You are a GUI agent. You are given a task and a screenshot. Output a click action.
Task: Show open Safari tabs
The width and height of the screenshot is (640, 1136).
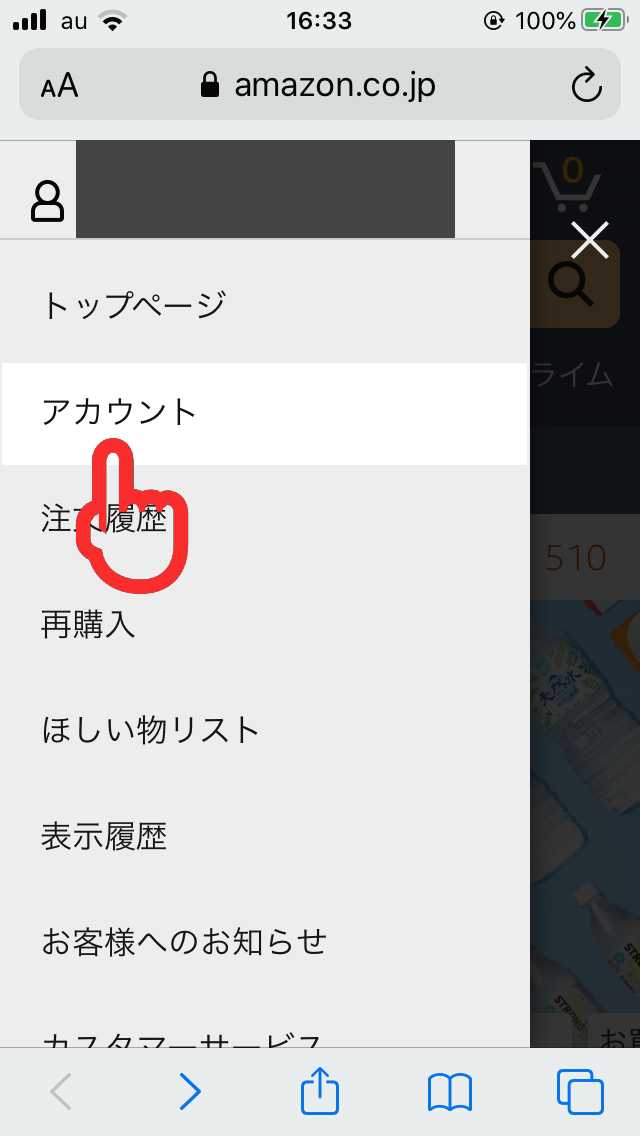[x=580, y=1093]
